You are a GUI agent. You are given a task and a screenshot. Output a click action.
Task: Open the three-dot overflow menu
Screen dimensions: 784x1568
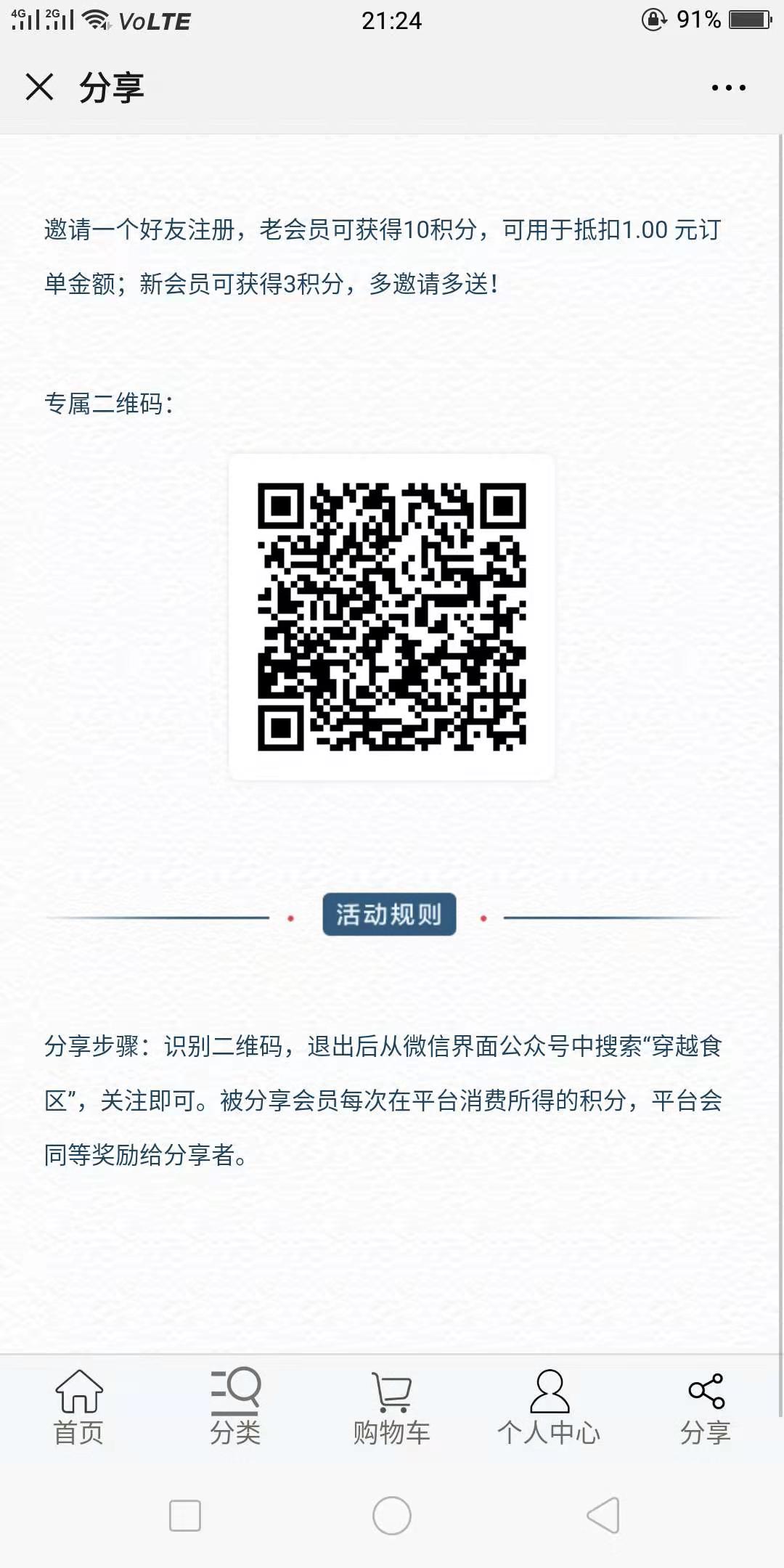tap(728, 88)
